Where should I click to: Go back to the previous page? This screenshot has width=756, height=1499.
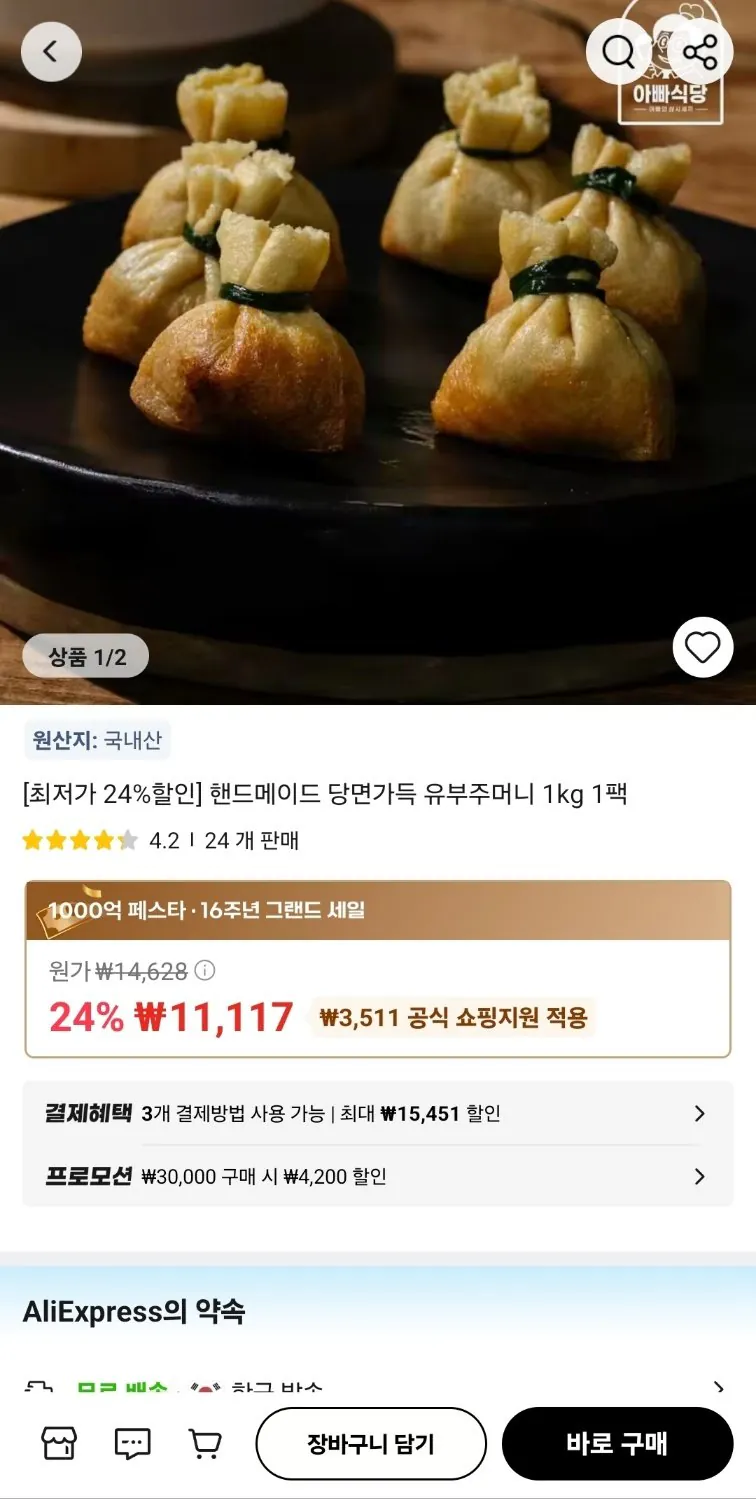(x=52, y=50)
